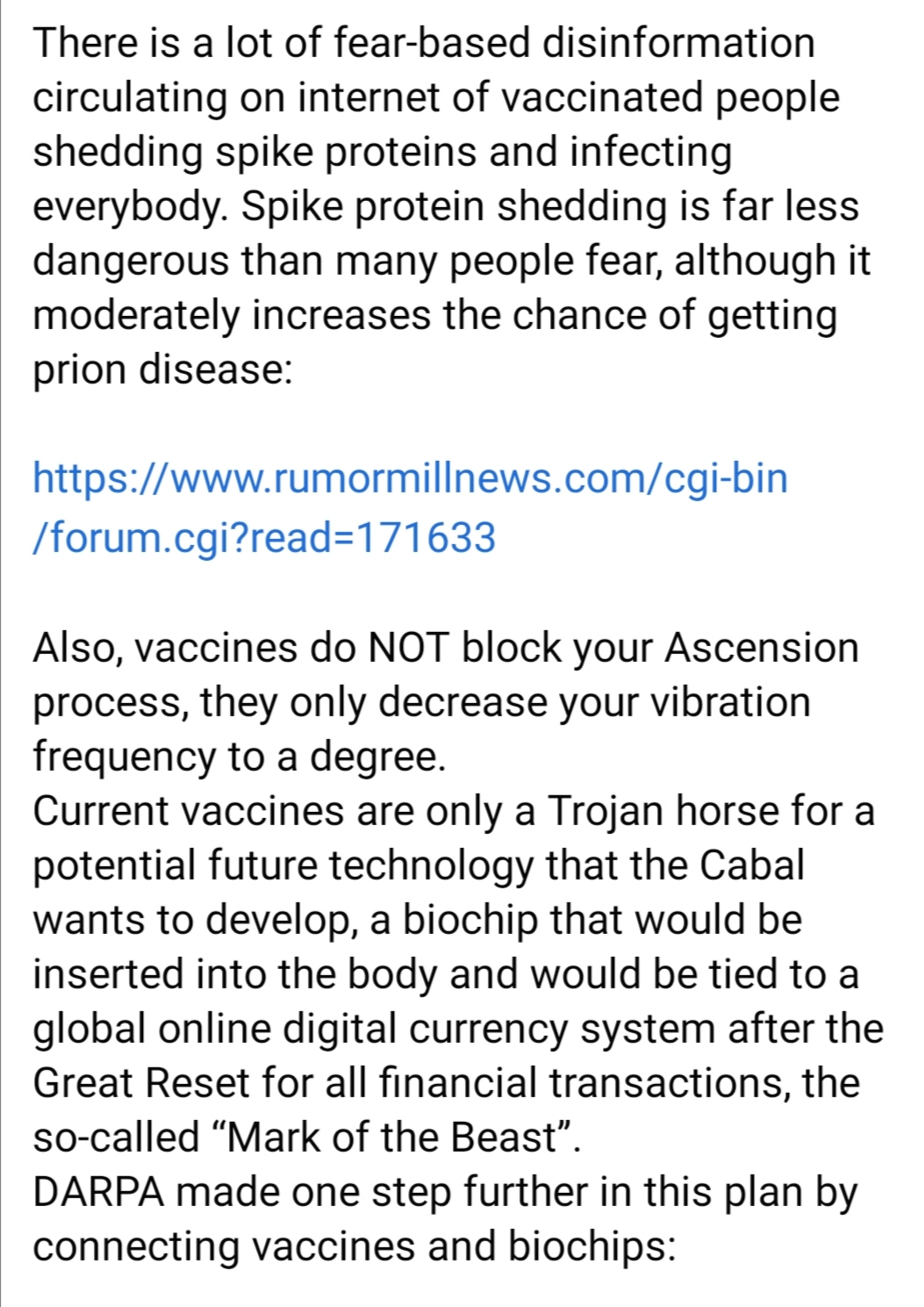Open the rumormillnews.com forum link
924x1307 pixels.
click(409, 480)
